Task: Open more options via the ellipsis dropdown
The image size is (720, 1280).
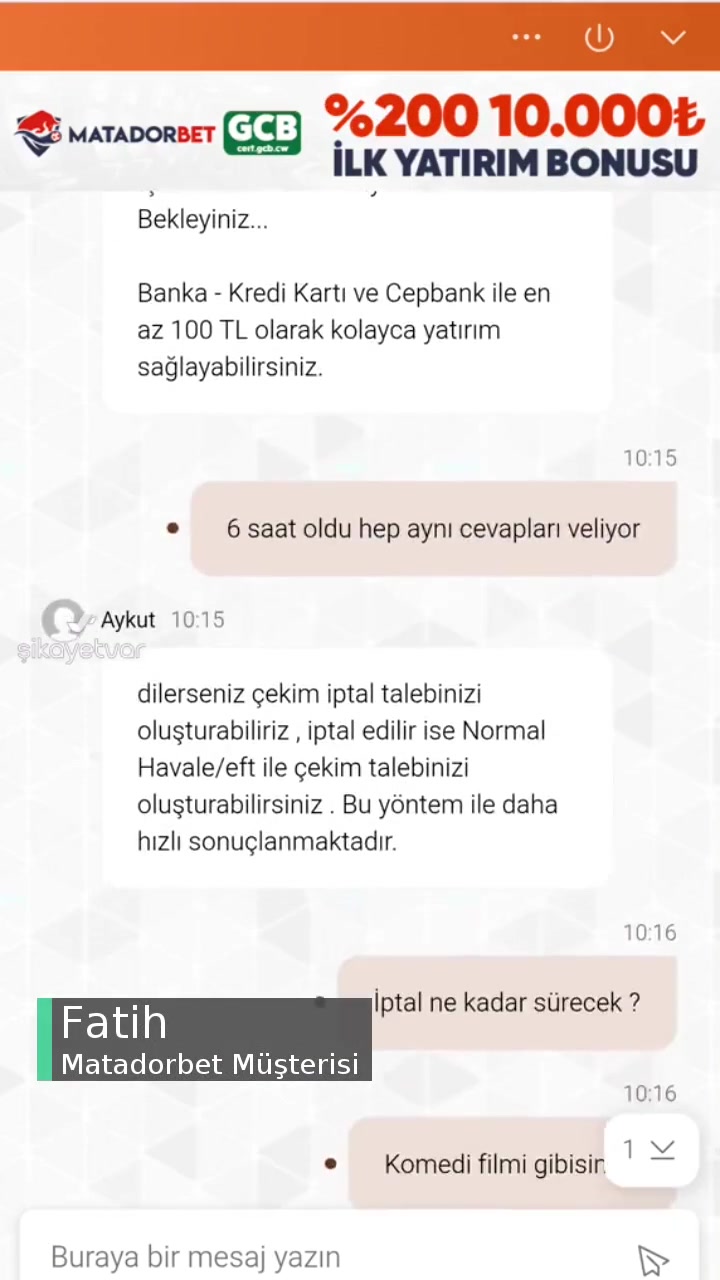Action: pyautogui.click(x=526, y=37)
